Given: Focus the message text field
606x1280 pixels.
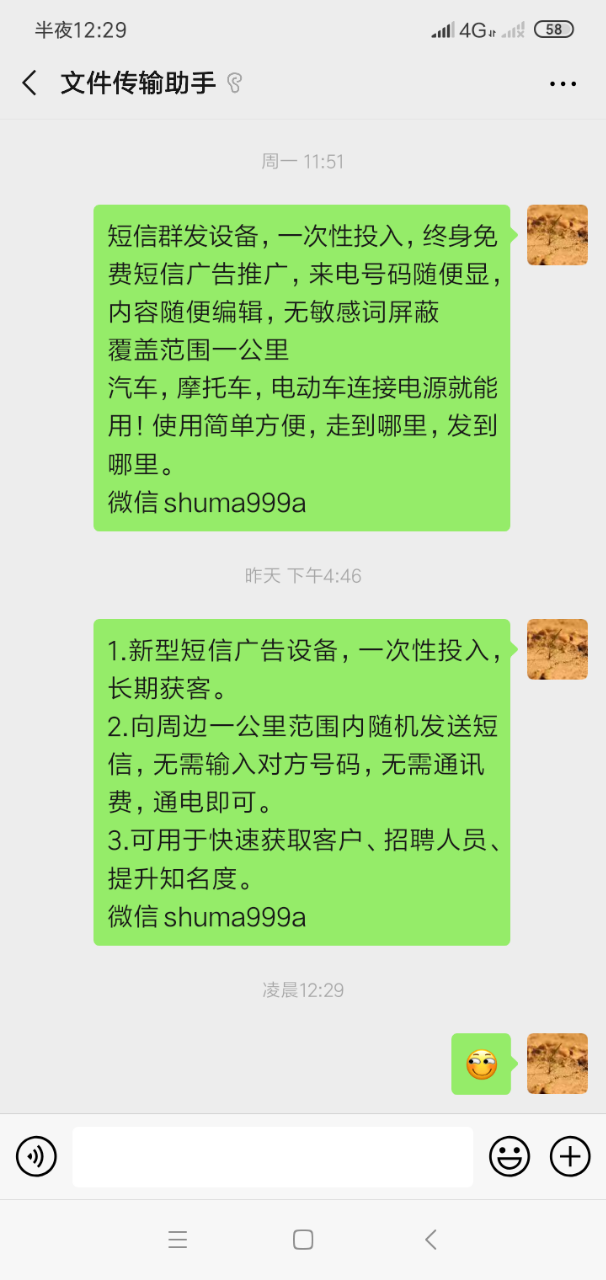Looking at the screenshot, I should point(272,1157).
